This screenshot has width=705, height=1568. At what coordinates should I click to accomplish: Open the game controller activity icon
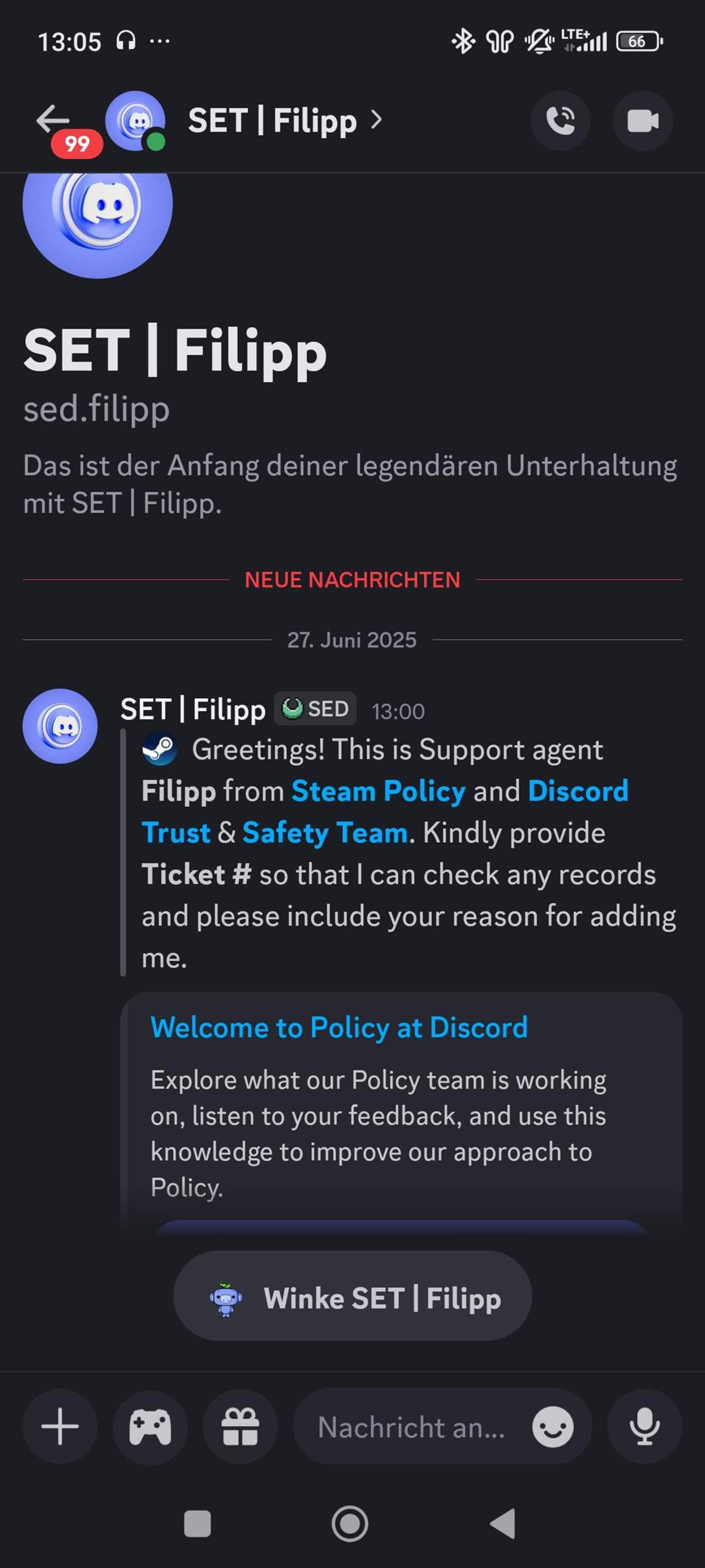tap(149, 1427)
